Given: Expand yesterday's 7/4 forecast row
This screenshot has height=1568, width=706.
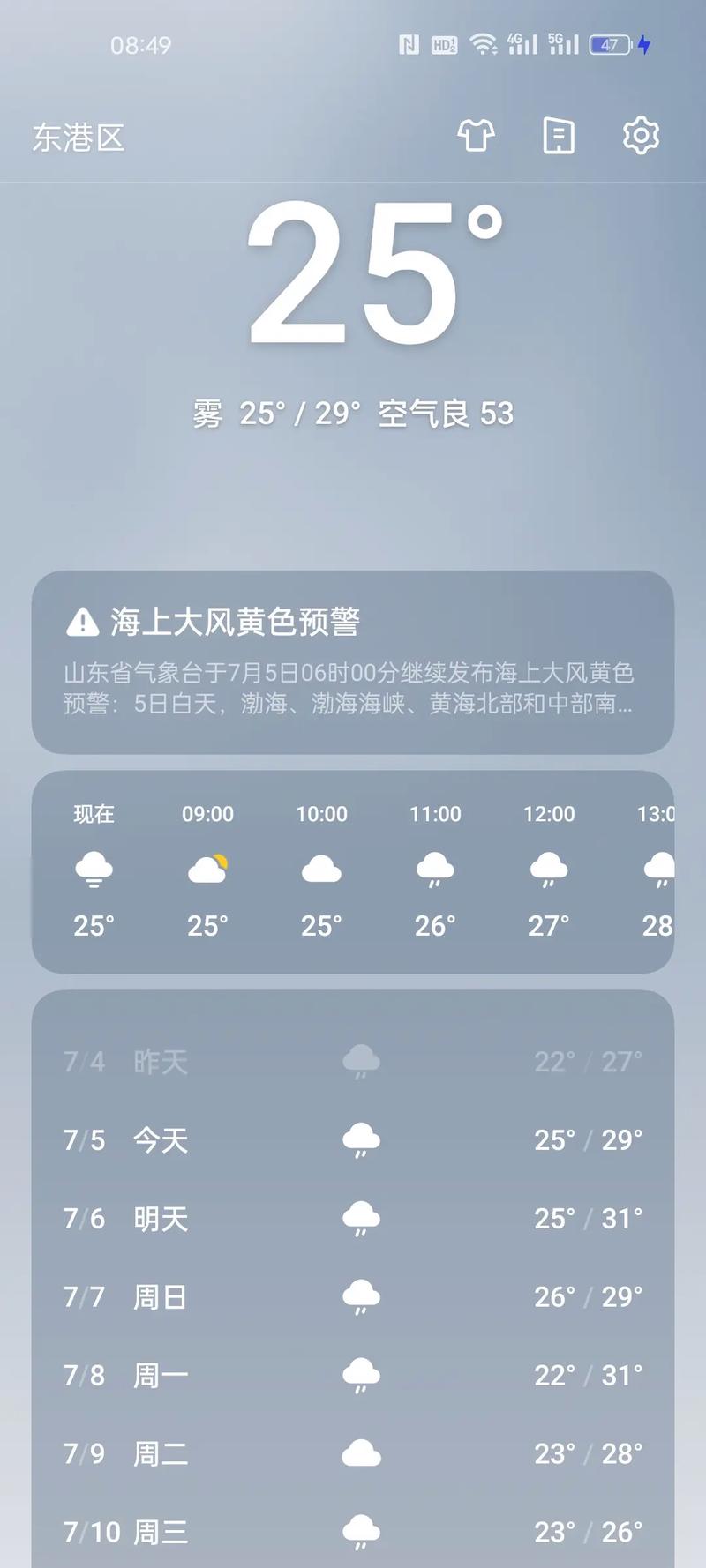Looking at the screenshot, I should click(353, 1062).
